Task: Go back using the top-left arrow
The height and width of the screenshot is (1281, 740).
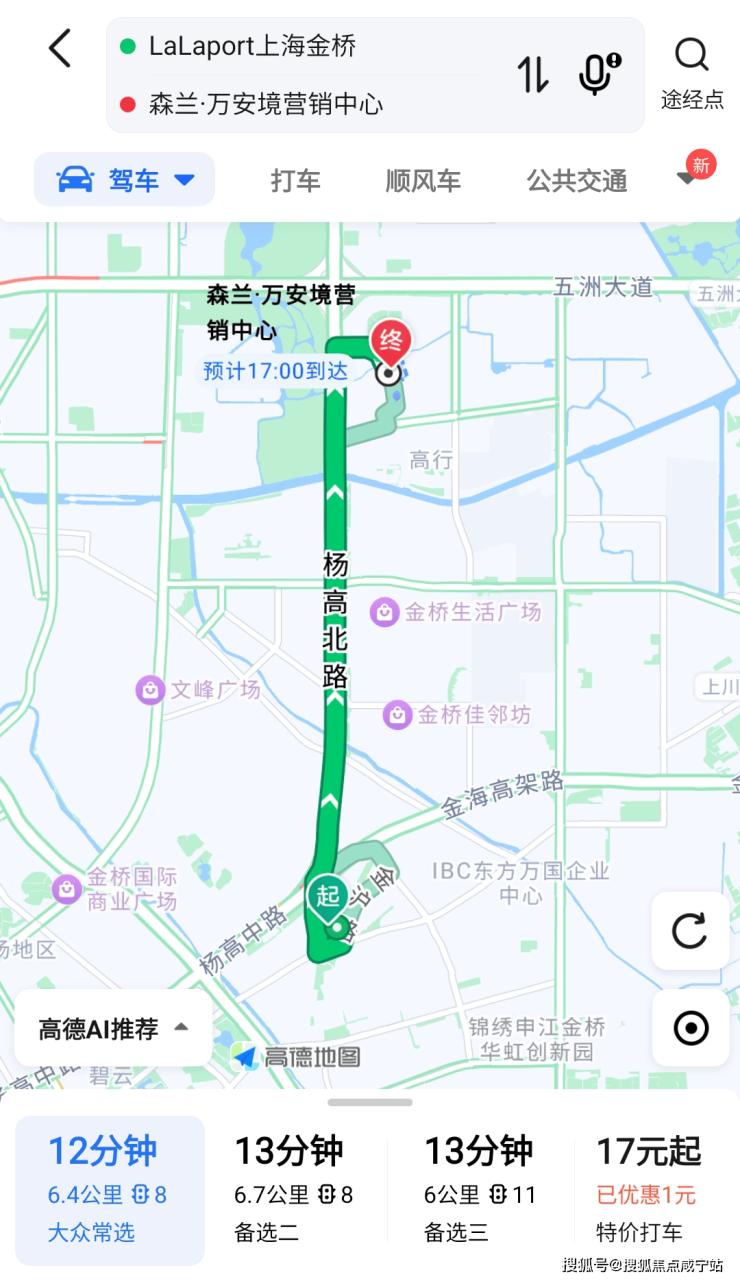Action: point(60,48)
